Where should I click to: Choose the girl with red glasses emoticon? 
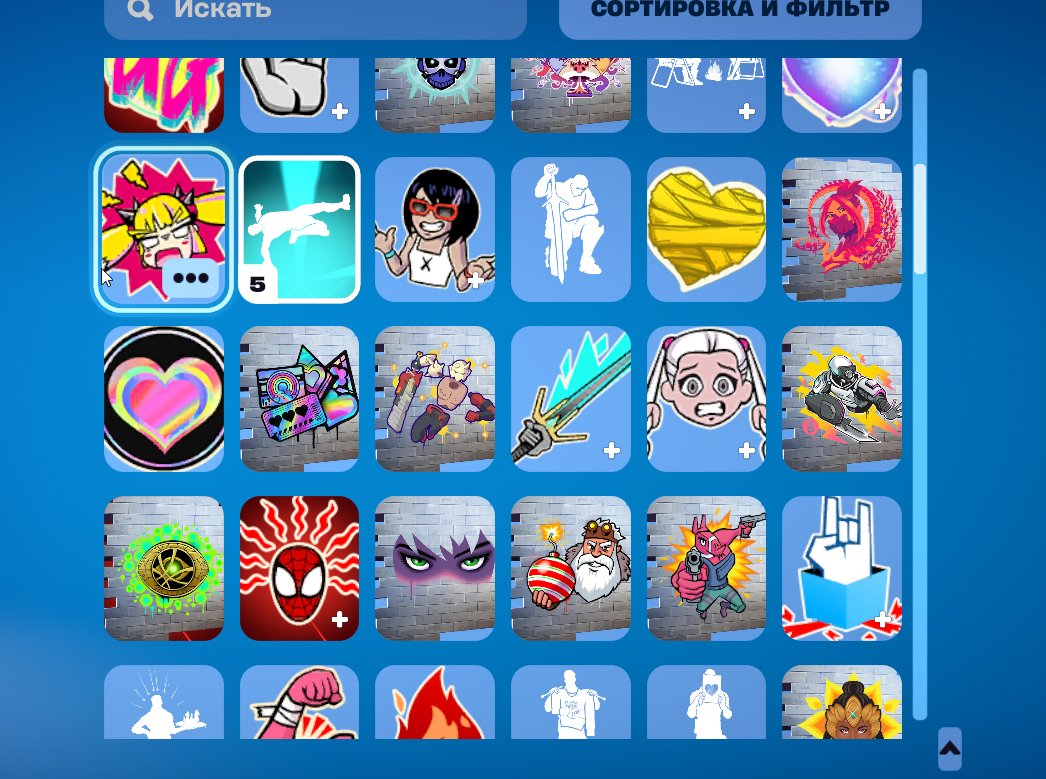435,229
